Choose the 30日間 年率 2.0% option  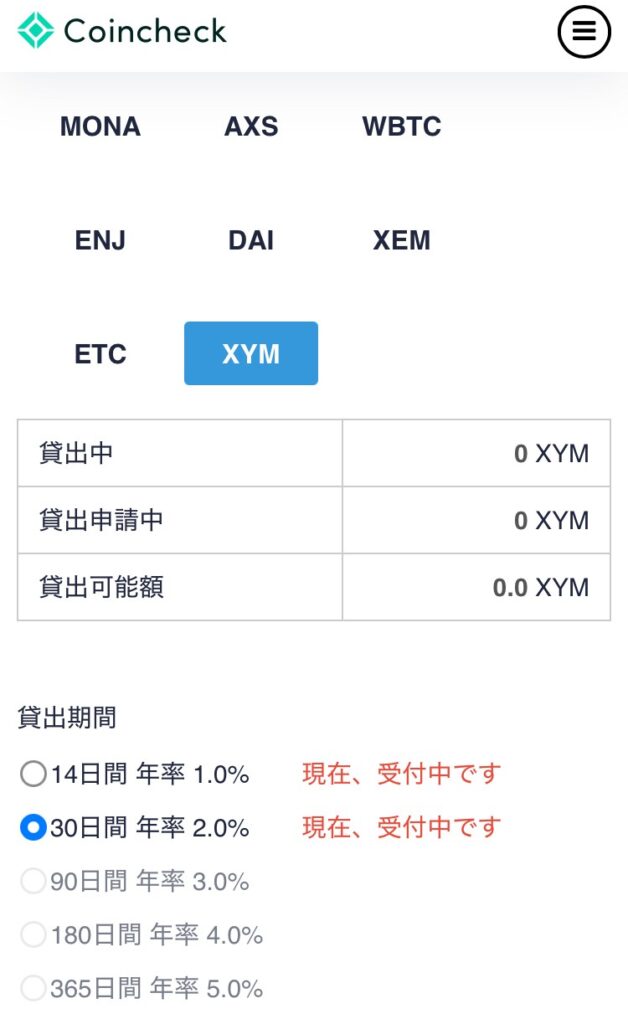34,828
